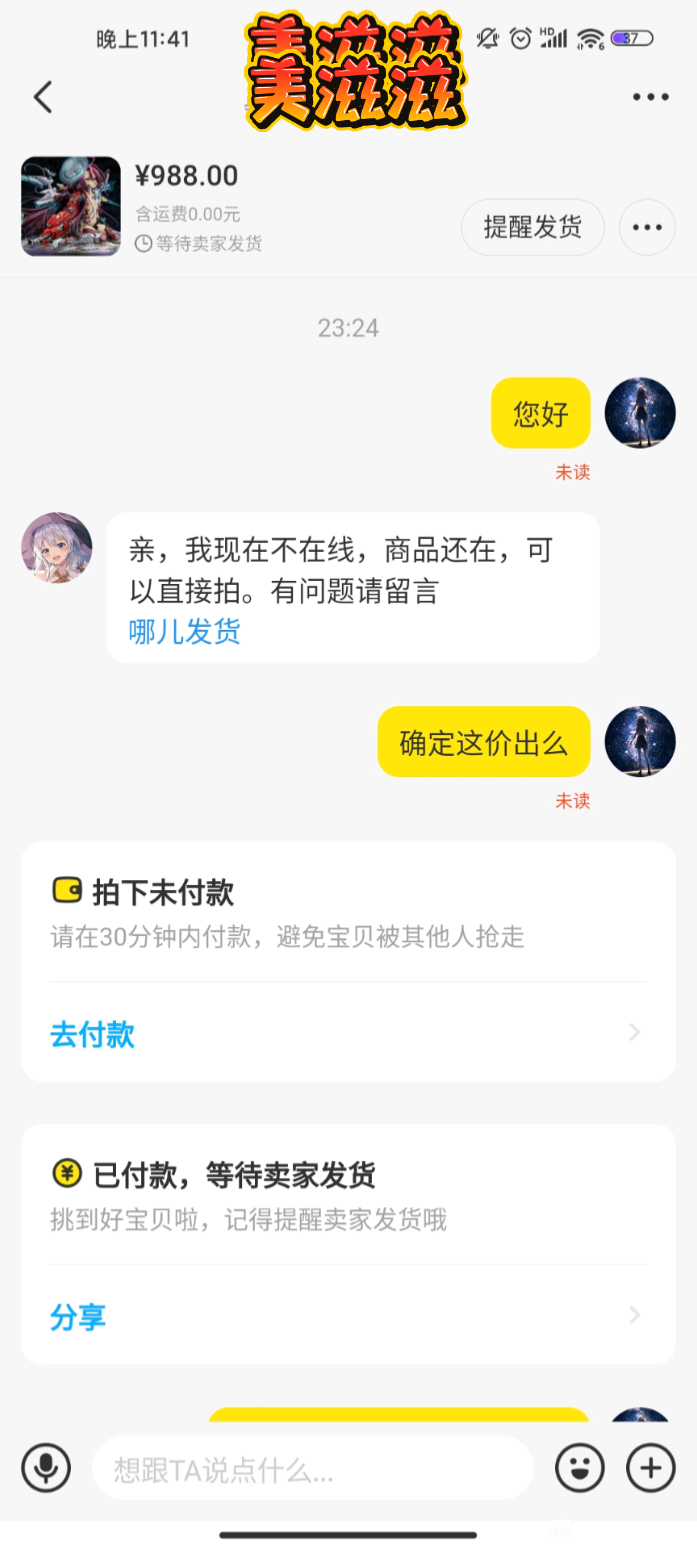697x1549 pixels.
Task: Tap the 哪儿发货 quick-reply link
Action: pyautogui.click(x=185, y=632)
